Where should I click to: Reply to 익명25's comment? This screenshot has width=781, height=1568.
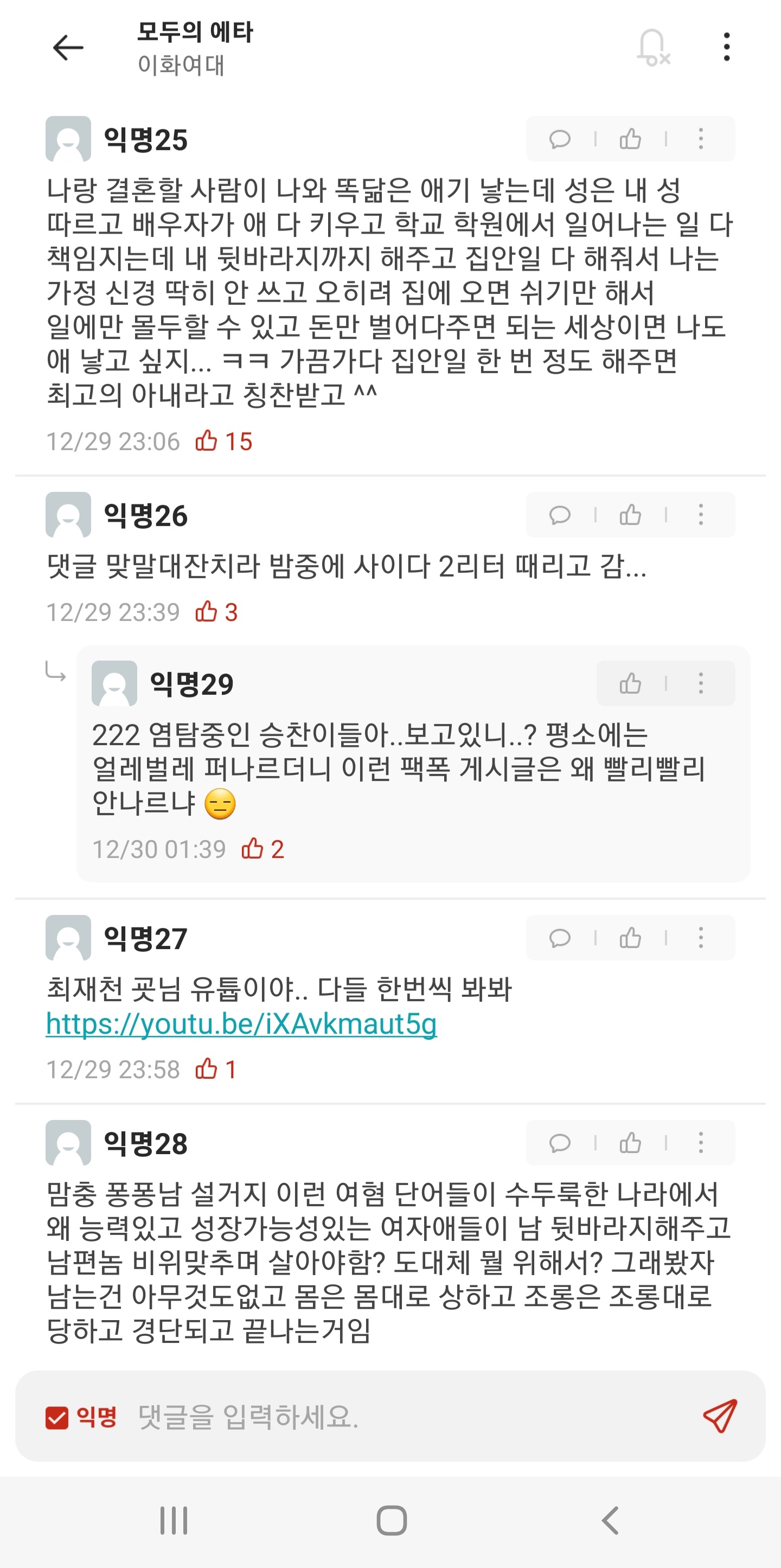point(559,139)
